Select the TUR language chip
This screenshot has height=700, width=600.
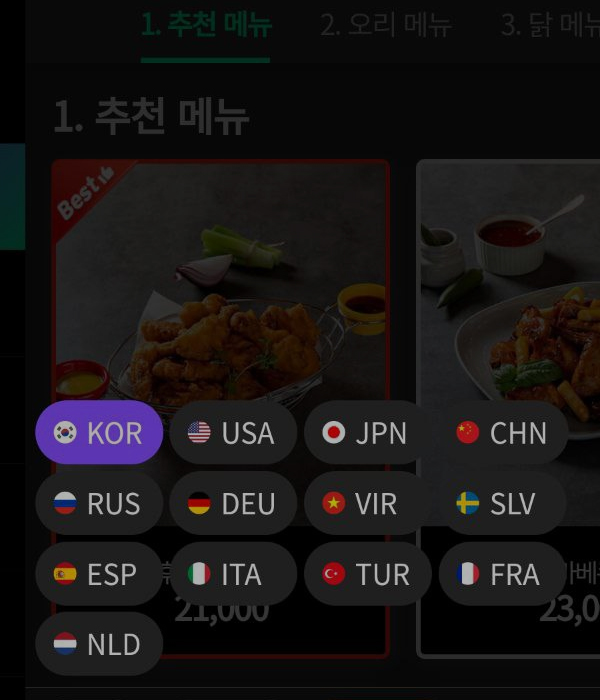[367, 574]
